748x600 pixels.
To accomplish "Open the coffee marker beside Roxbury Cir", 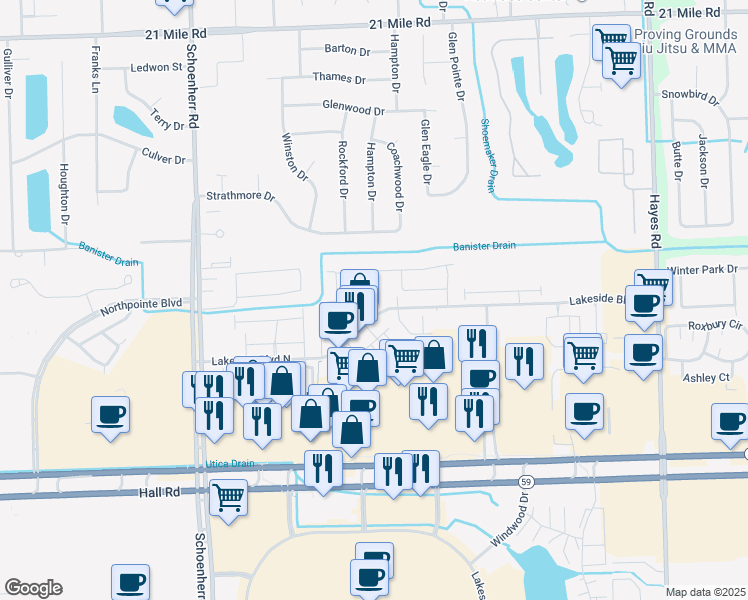I will 644,357.
